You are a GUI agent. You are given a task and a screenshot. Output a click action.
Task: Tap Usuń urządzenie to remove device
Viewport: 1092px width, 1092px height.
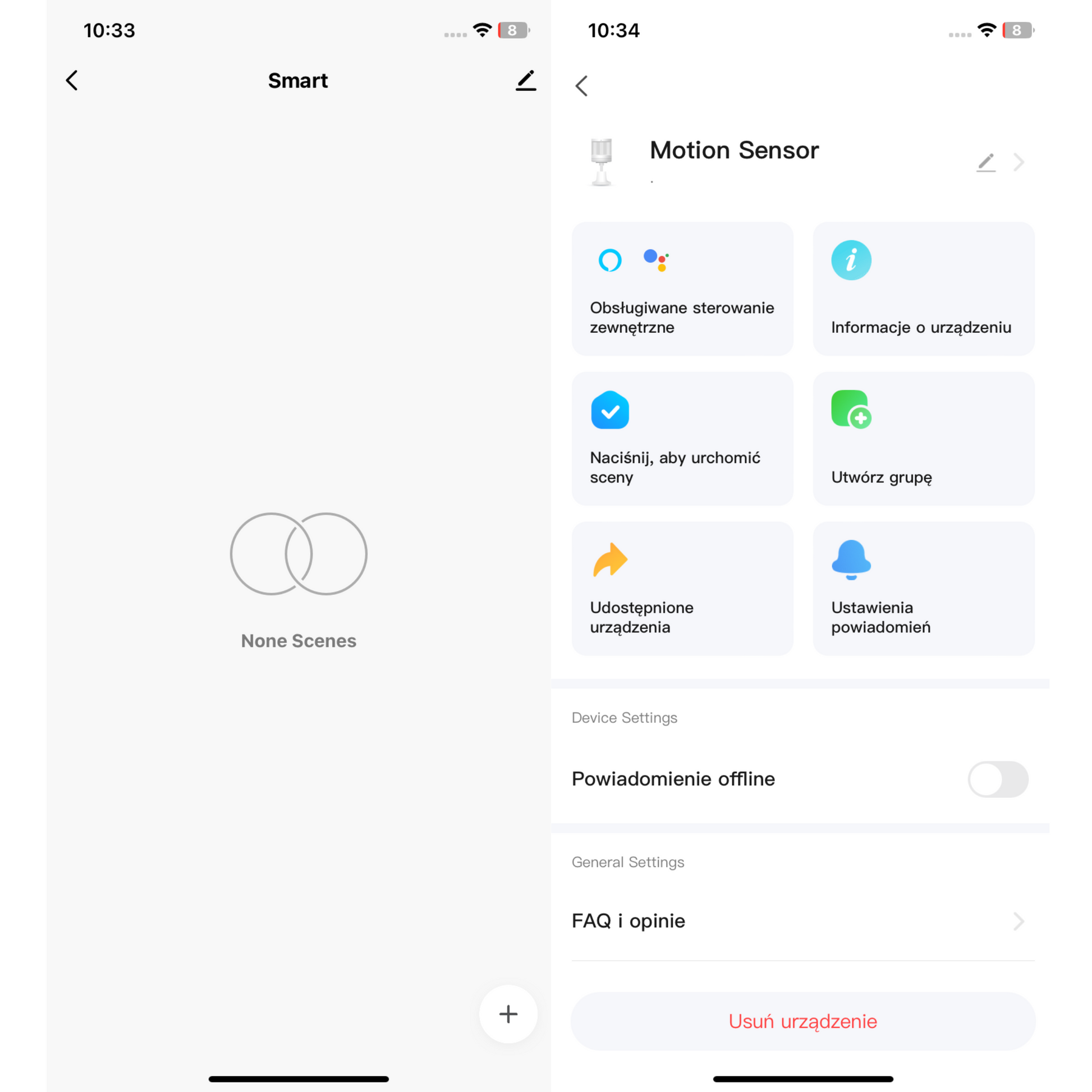pos(802,1021)
